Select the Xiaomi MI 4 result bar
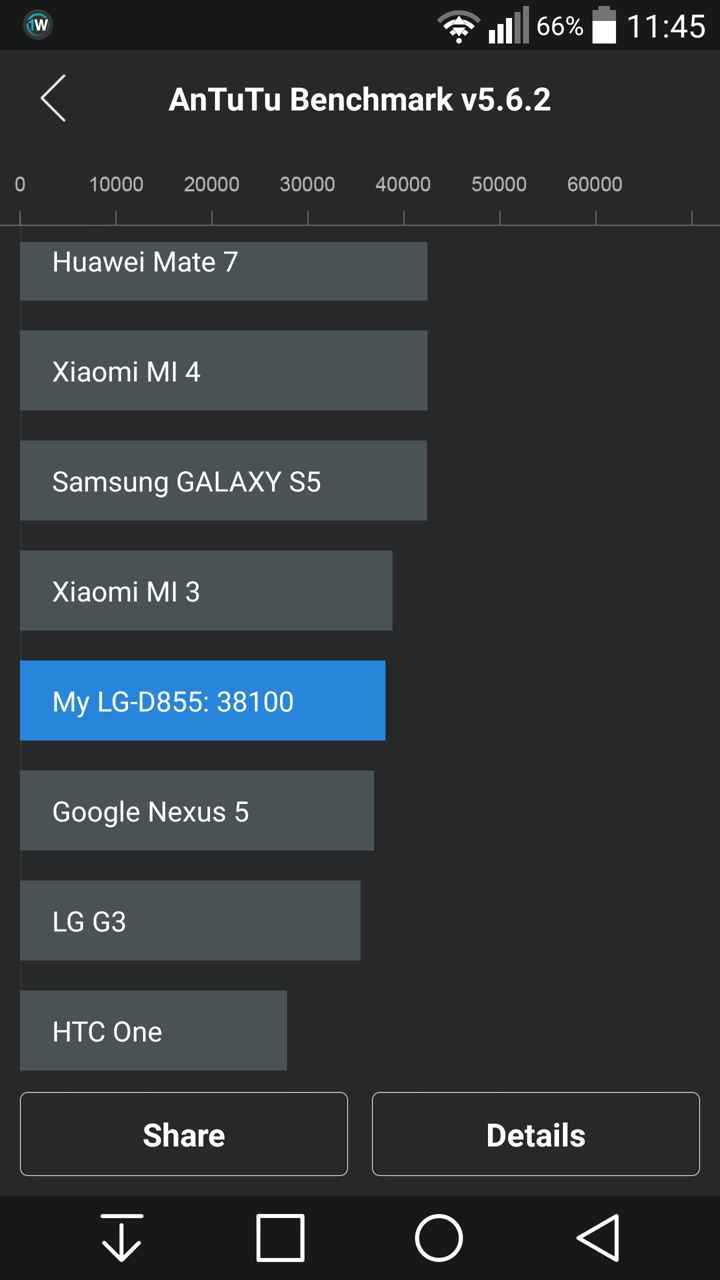The height and width of the screenshot is (1280, 720). click(x=224, y=371)
